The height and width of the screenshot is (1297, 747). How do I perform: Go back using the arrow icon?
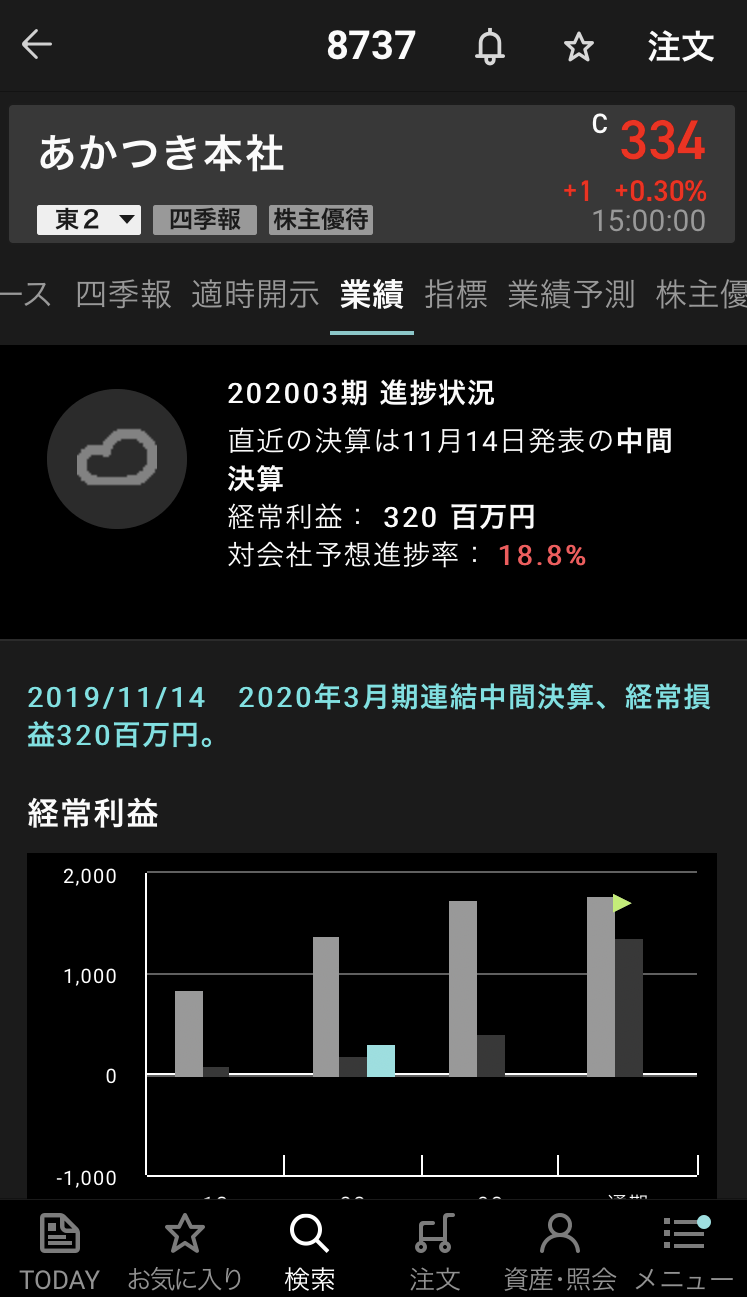(37, 45)
